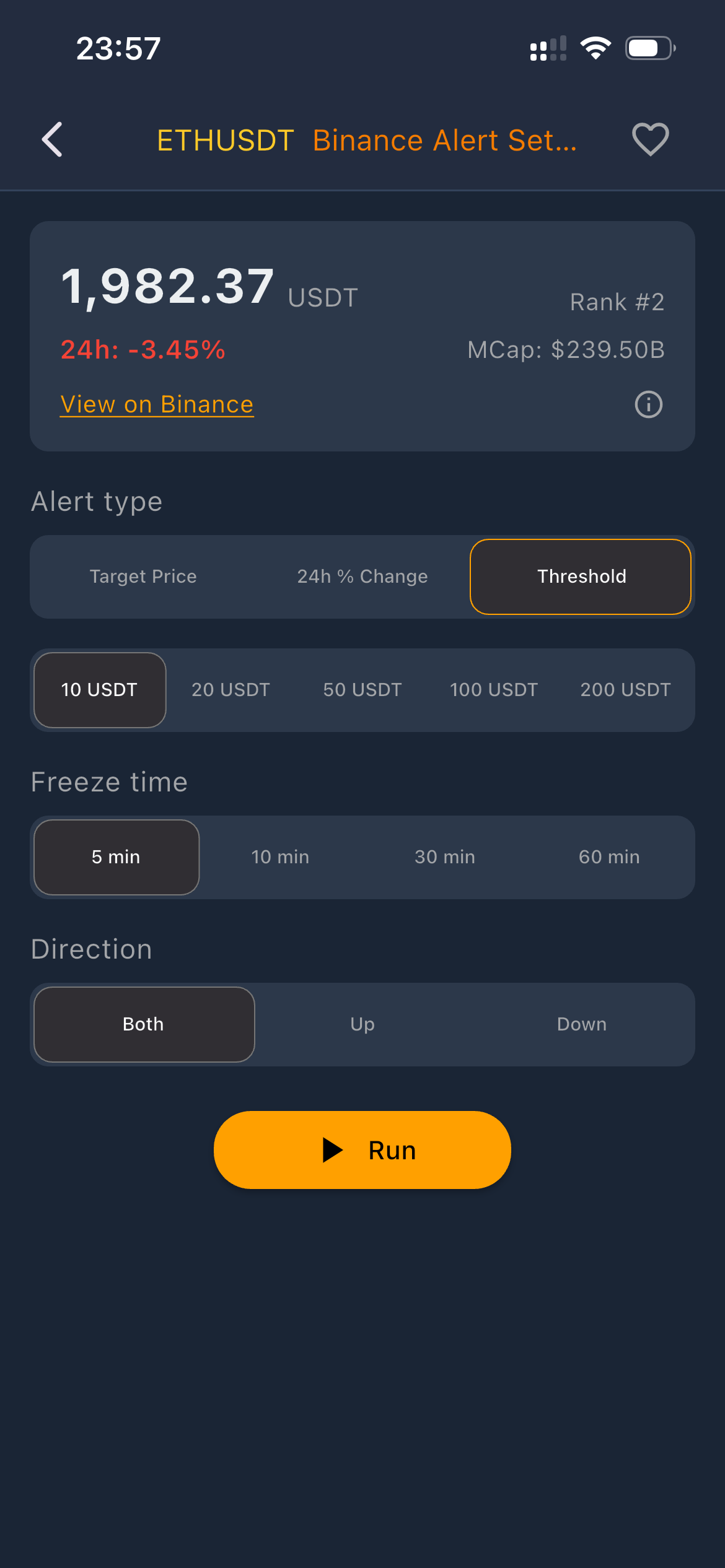The width and height of the screenshot is (725, 1568).
Task: Tap the Wi-Fi icon in the status bar
Action: point(596,47)
